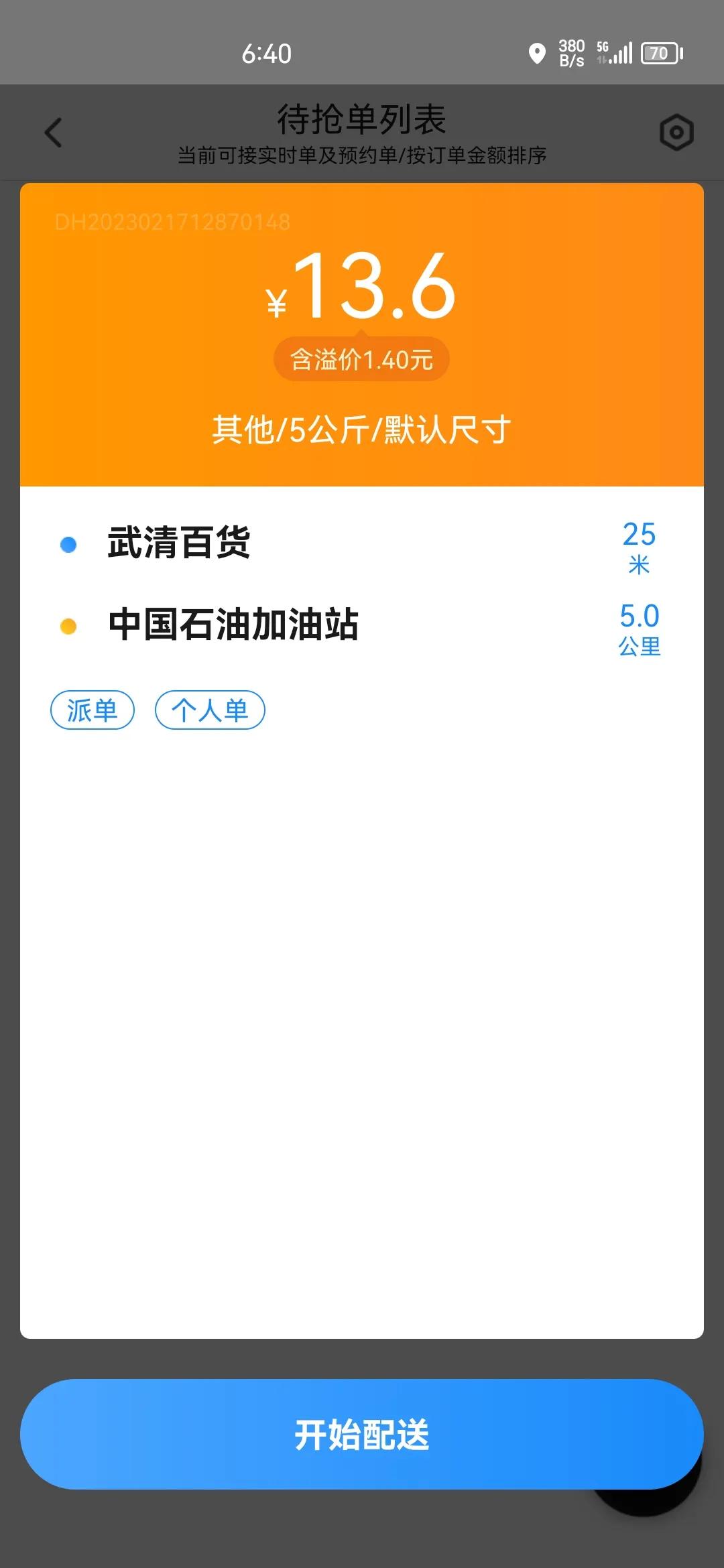Tap the 含溢价1.40元 premium badge
Screen dimensions: 724x1568
361,357
